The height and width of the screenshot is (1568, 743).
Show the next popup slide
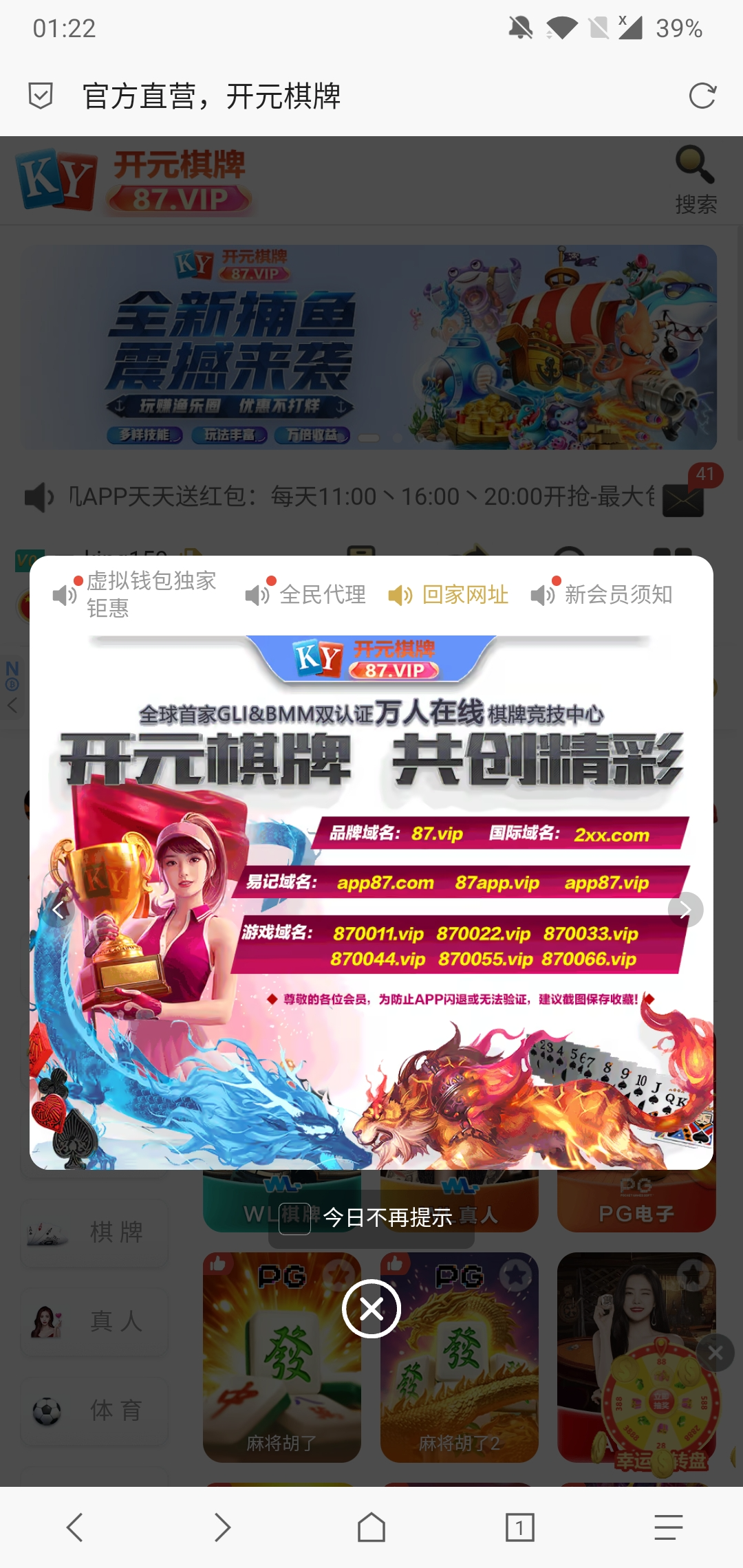click(x=685, y=910)
